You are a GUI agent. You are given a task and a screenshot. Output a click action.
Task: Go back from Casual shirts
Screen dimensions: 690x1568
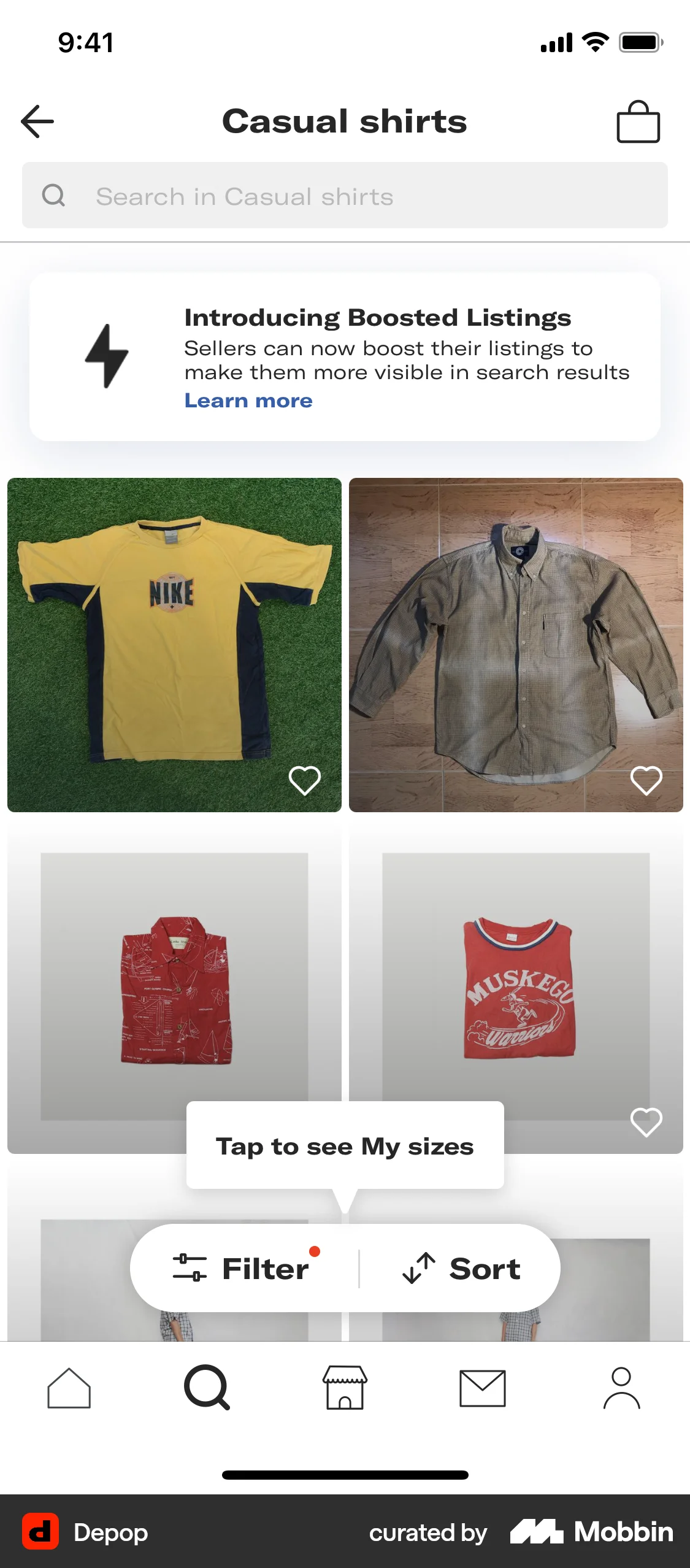(37, 121)
